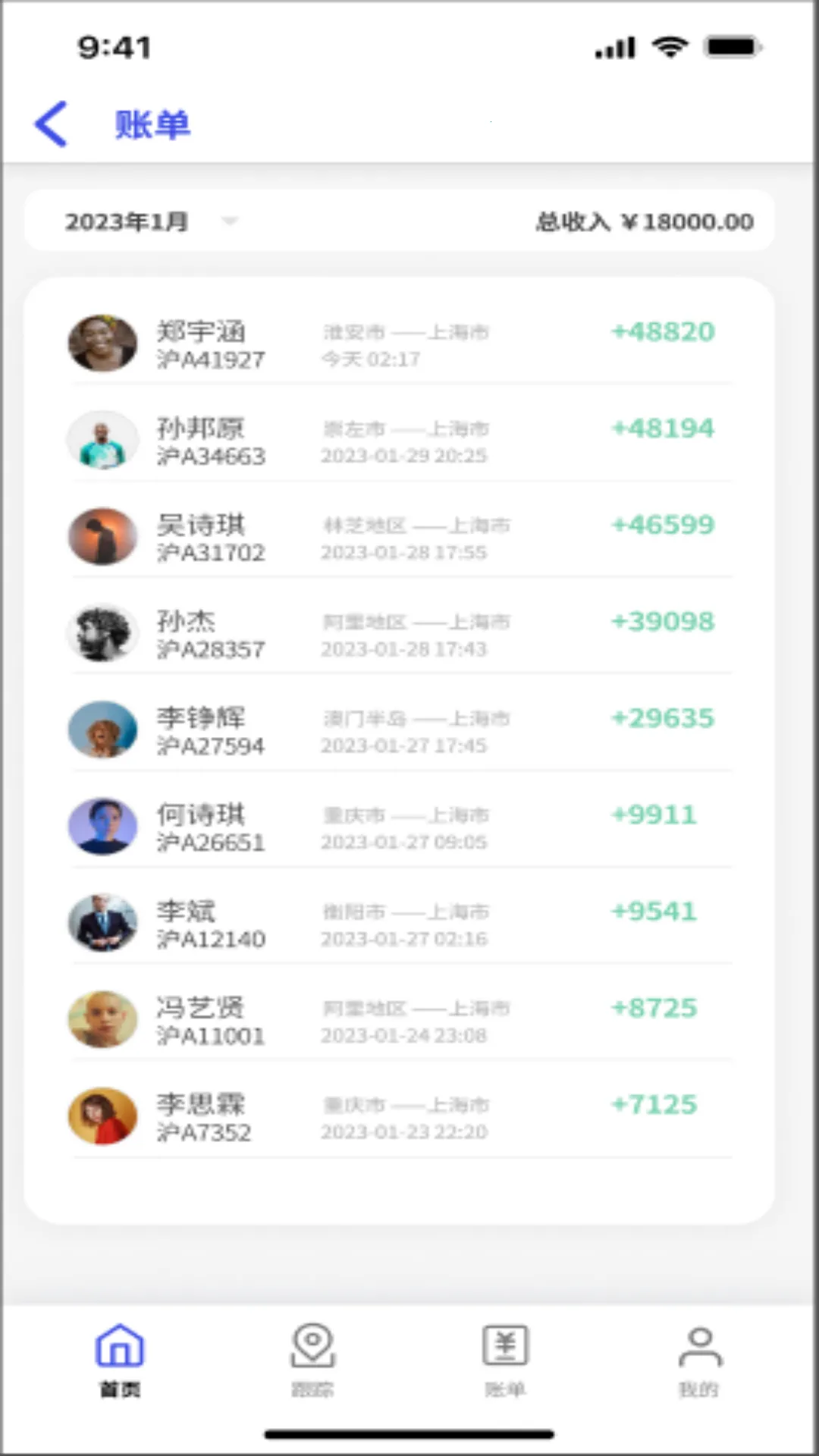View 李思霖's bill record
The width and height of the screenshot is (819, 1456).
coord(400,1116)
